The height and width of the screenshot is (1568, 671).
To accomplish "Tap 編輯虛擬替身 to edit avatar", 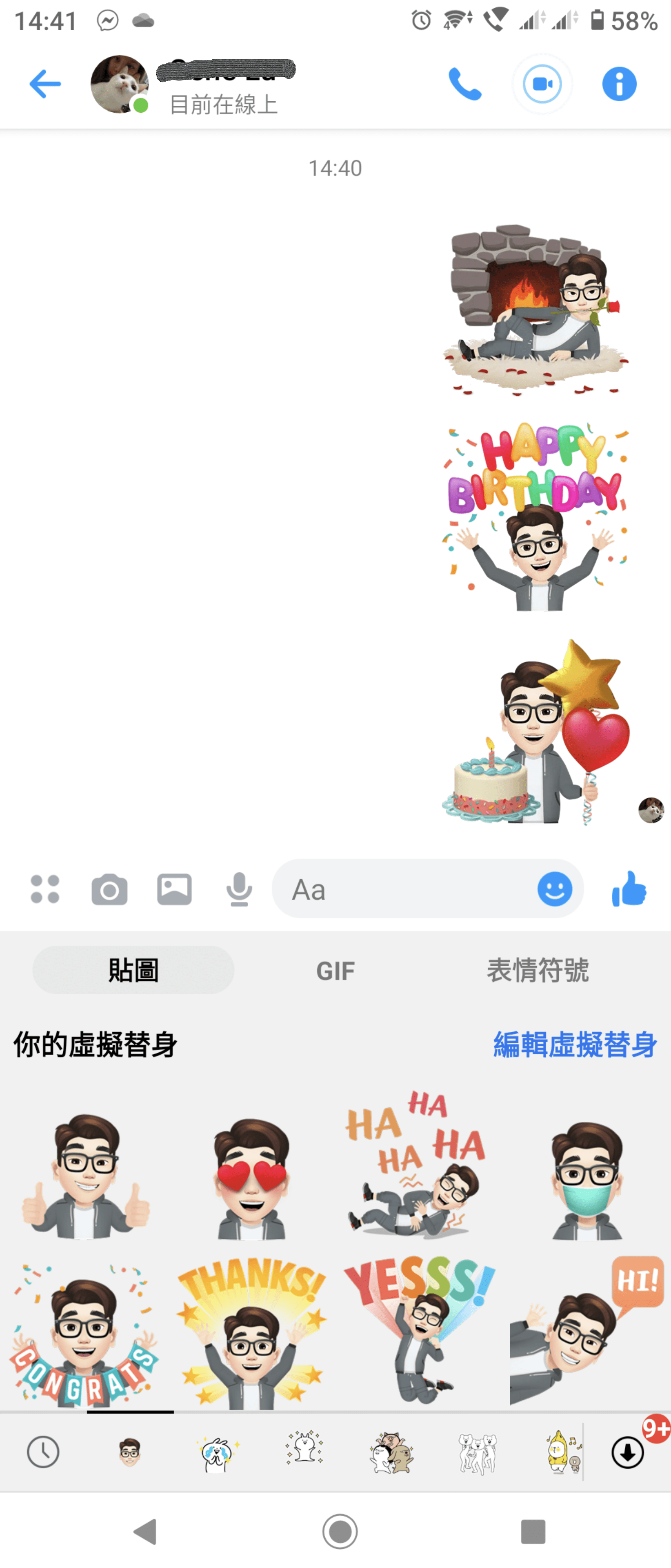I will point(575,1045).
